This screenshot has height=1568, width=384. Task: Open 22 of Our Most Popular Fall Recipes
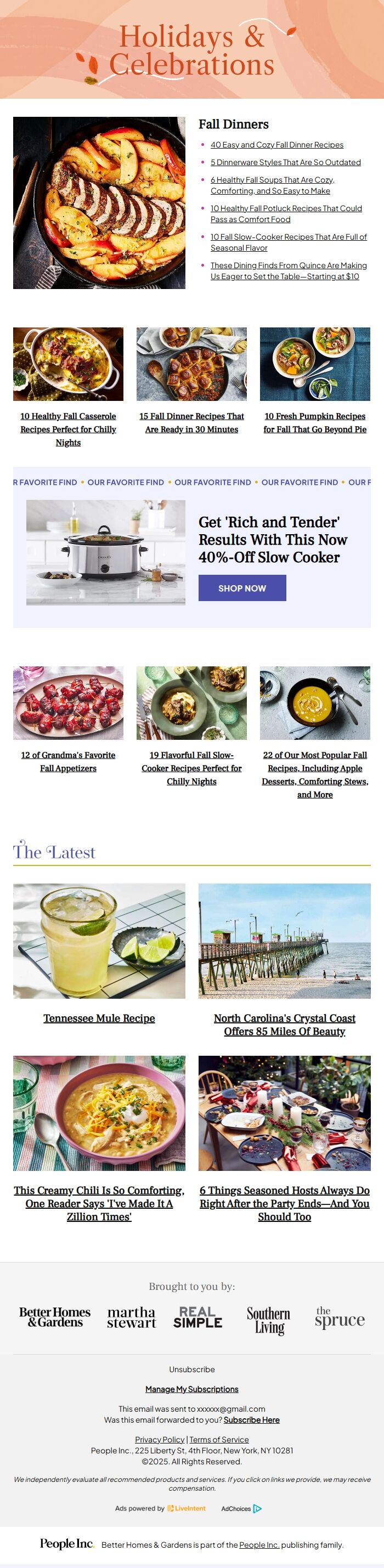pos(315,774)
